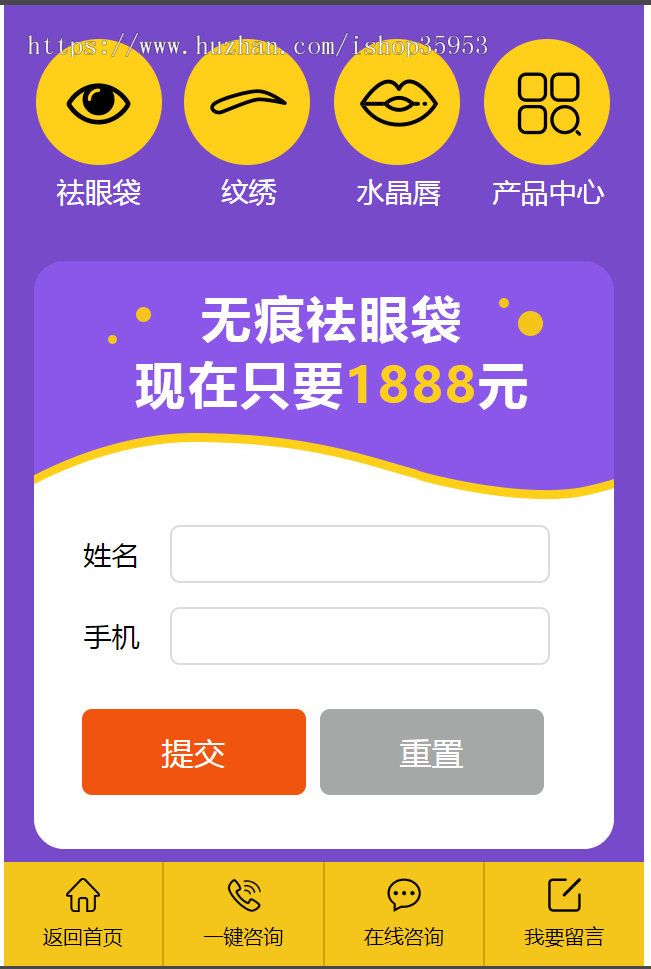The height and width of the screenshot is (969, 651).
Task: Open the 纹绣 eyebrow category
Action: 247,102
